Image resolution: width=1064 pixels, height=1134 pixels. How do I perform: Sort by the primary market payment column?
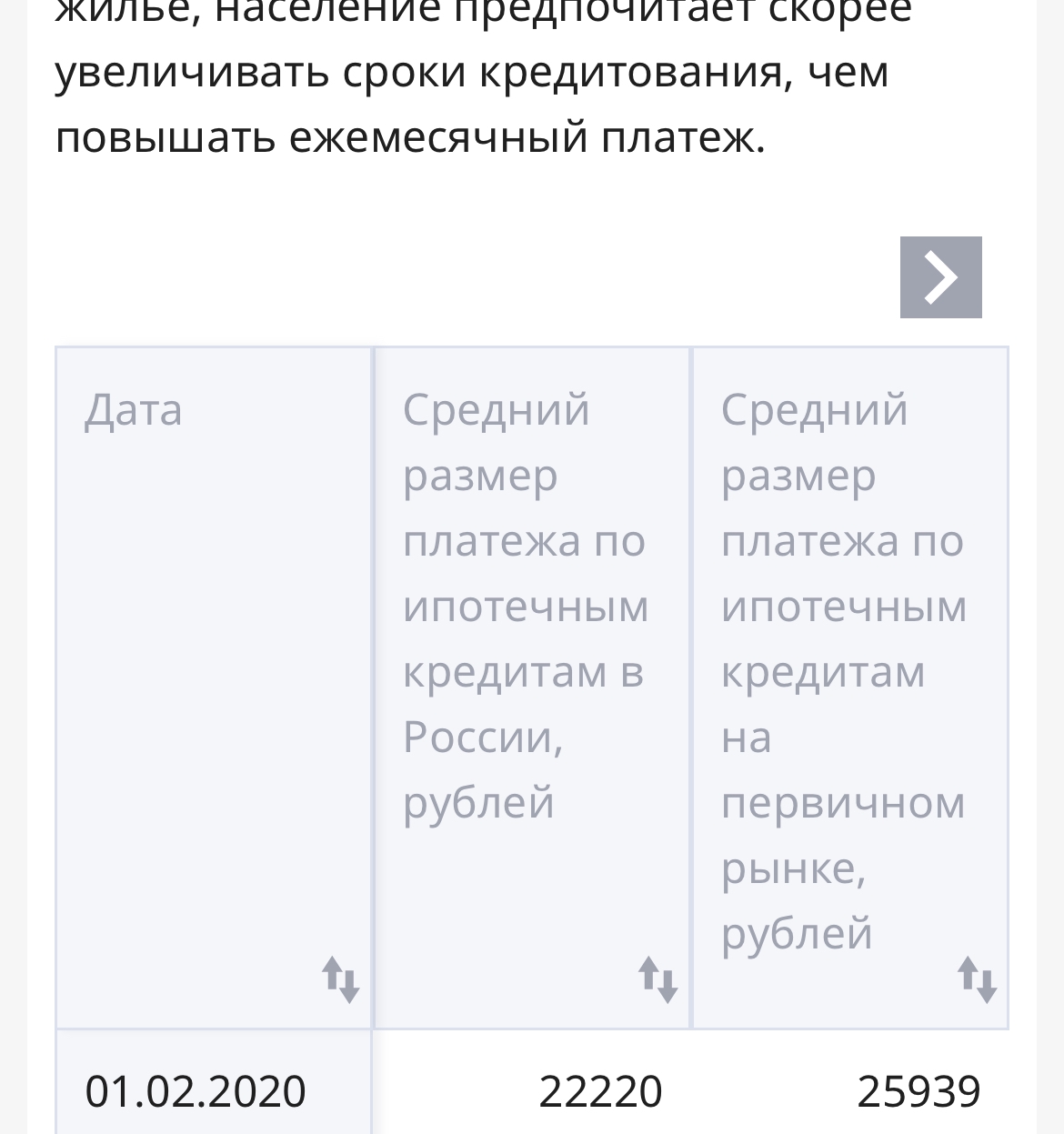[977, 979]
